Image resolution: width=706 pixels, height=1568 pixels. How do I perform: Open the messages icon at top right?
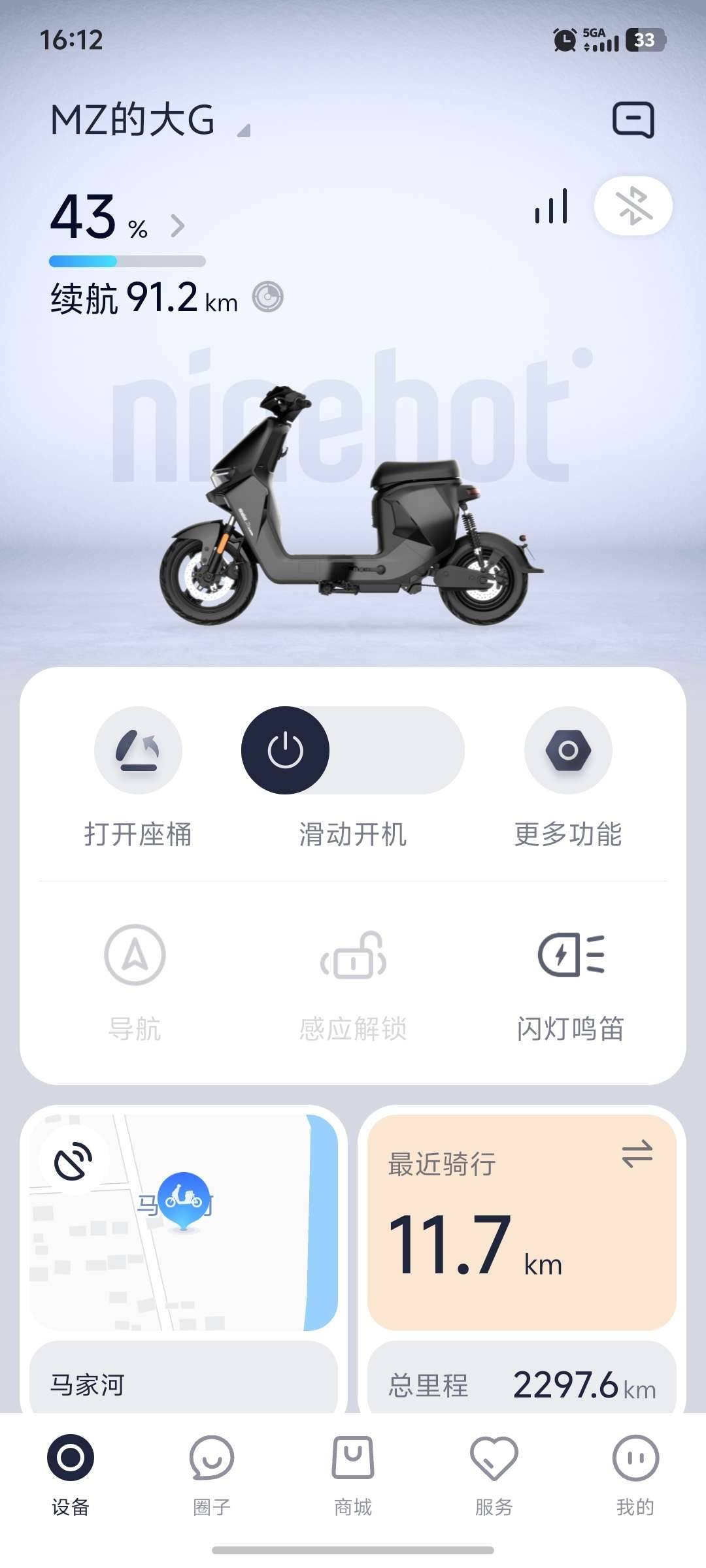pyautogui.click(x=633, y=120)
